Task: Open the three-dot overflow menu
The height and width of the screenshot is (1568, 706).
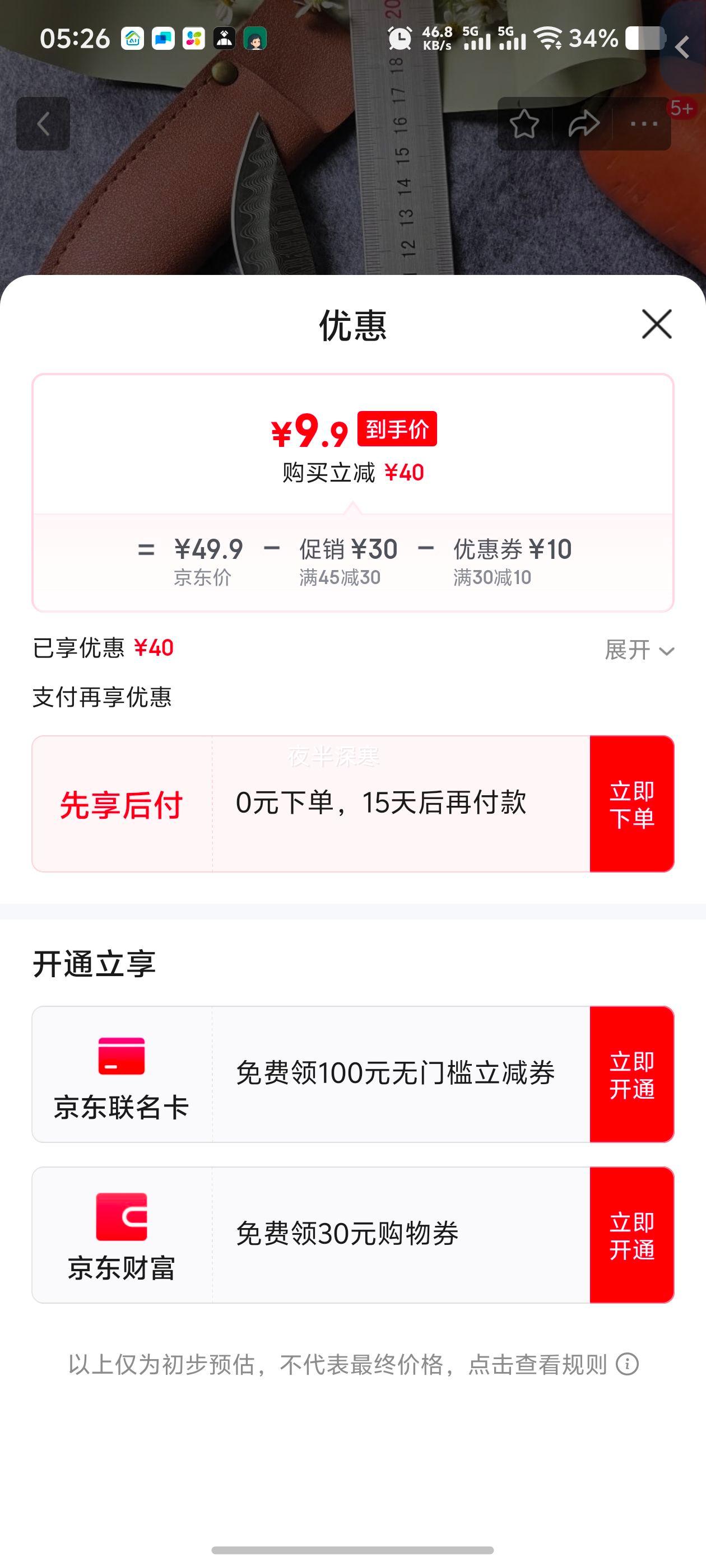Action: click(643, 124)
